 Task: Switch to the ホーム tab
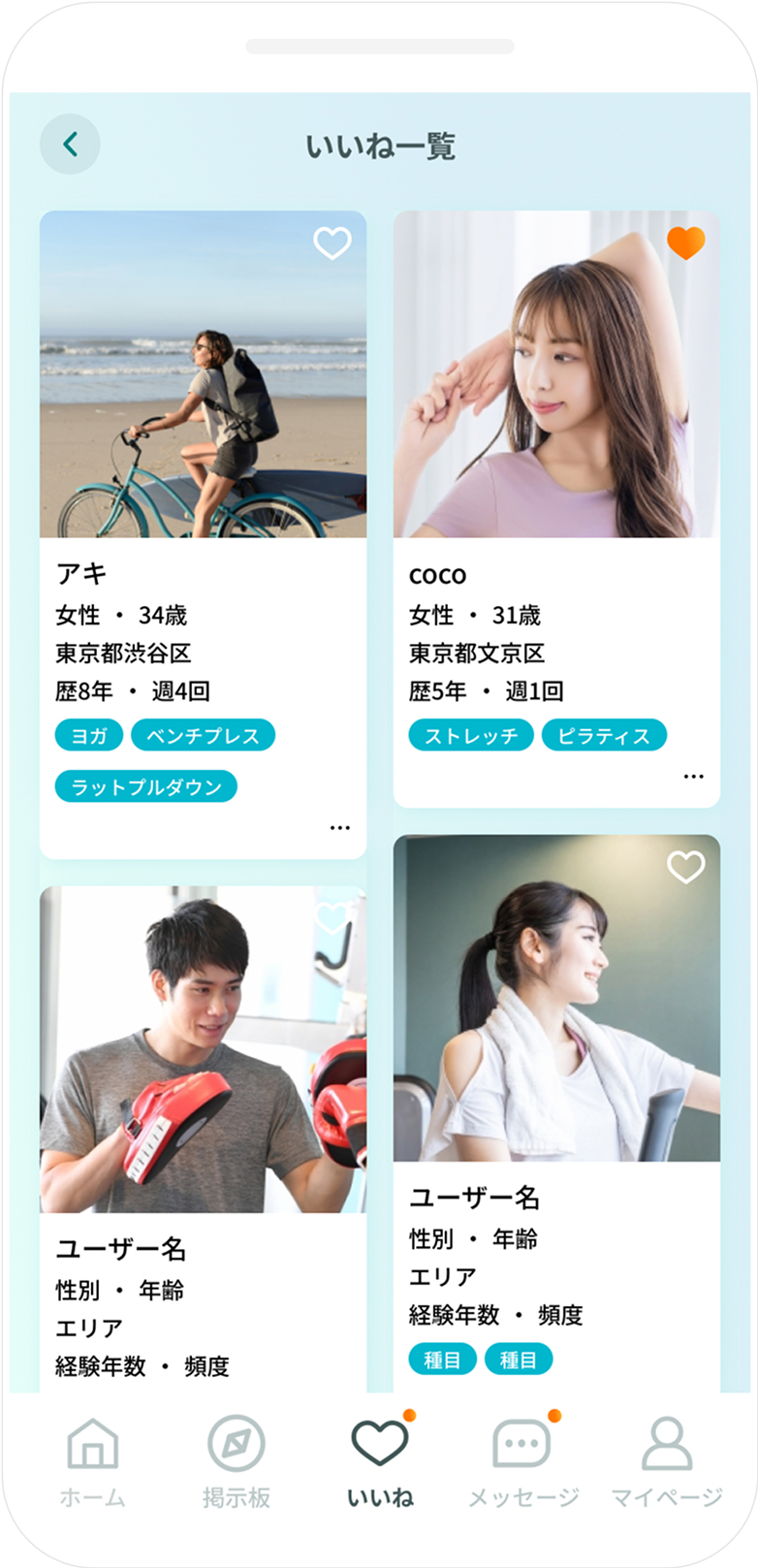point(93,1461)
